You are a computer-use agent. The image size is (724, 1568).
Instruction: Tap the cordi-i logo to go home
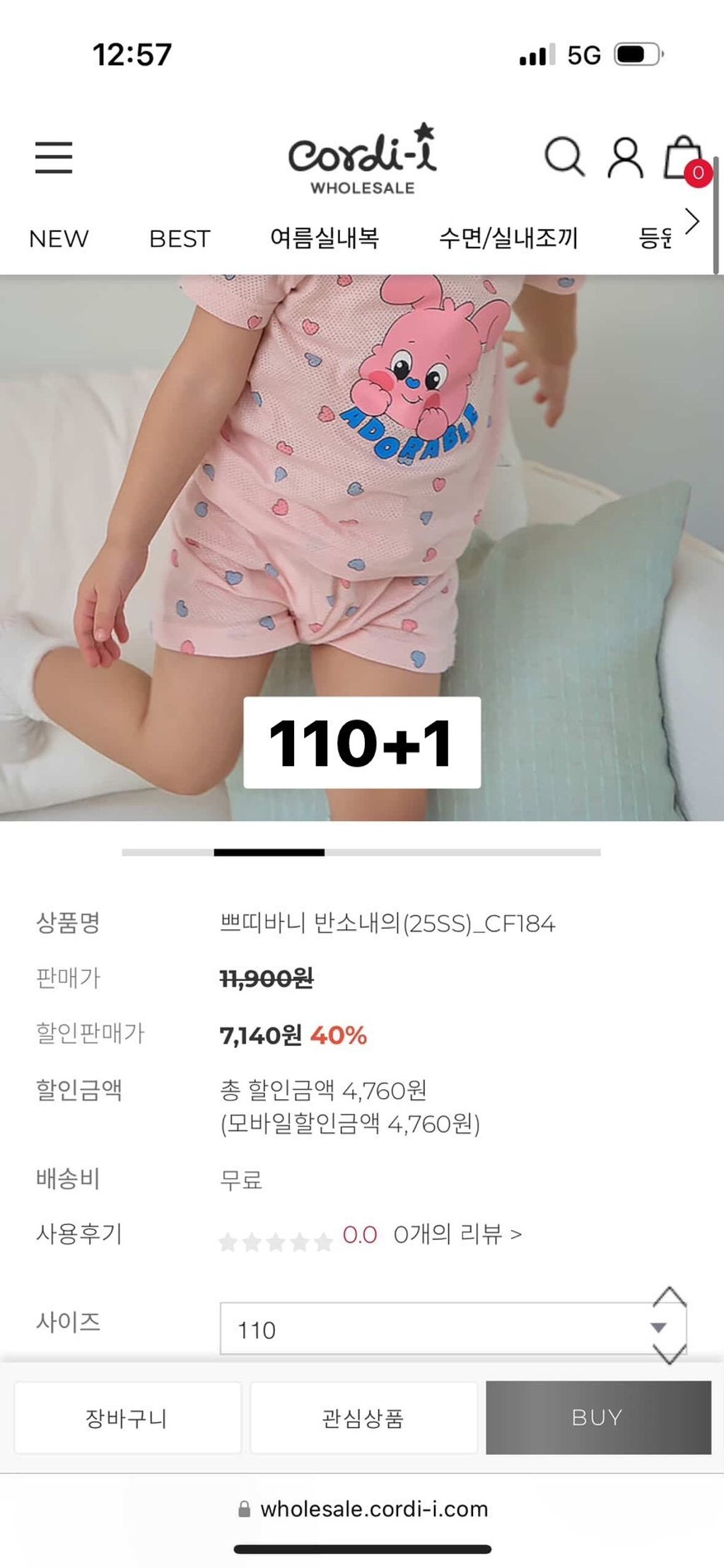[x=362, y=158]
